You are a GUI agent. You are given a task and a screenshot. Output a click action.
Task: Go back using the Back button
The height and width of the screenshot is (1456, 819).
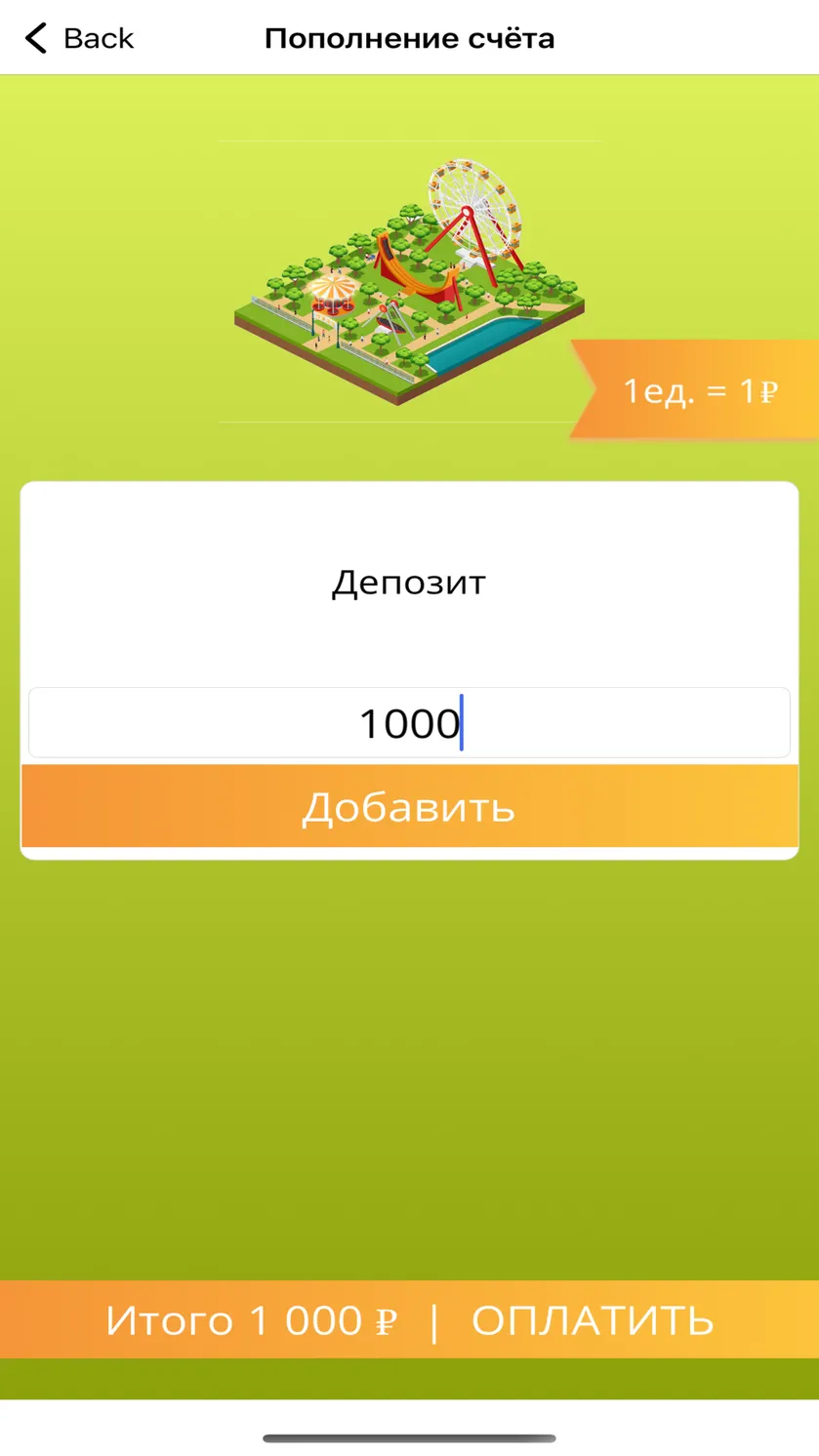click(79, 39)
